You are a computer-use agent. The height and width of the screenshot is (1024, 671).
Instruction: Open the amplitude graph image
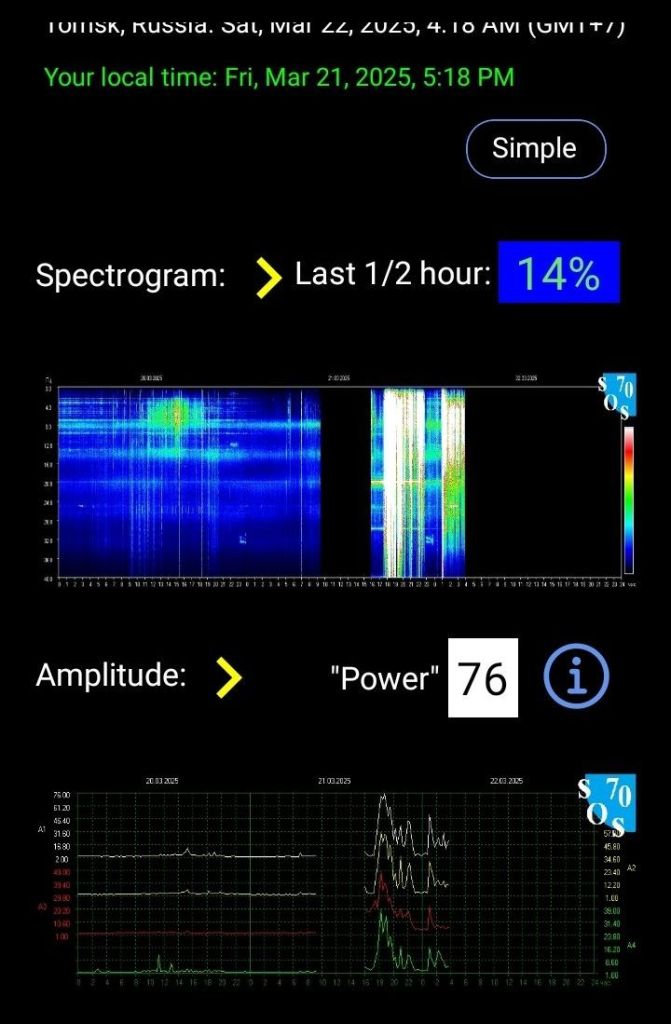tap(340, 880)
